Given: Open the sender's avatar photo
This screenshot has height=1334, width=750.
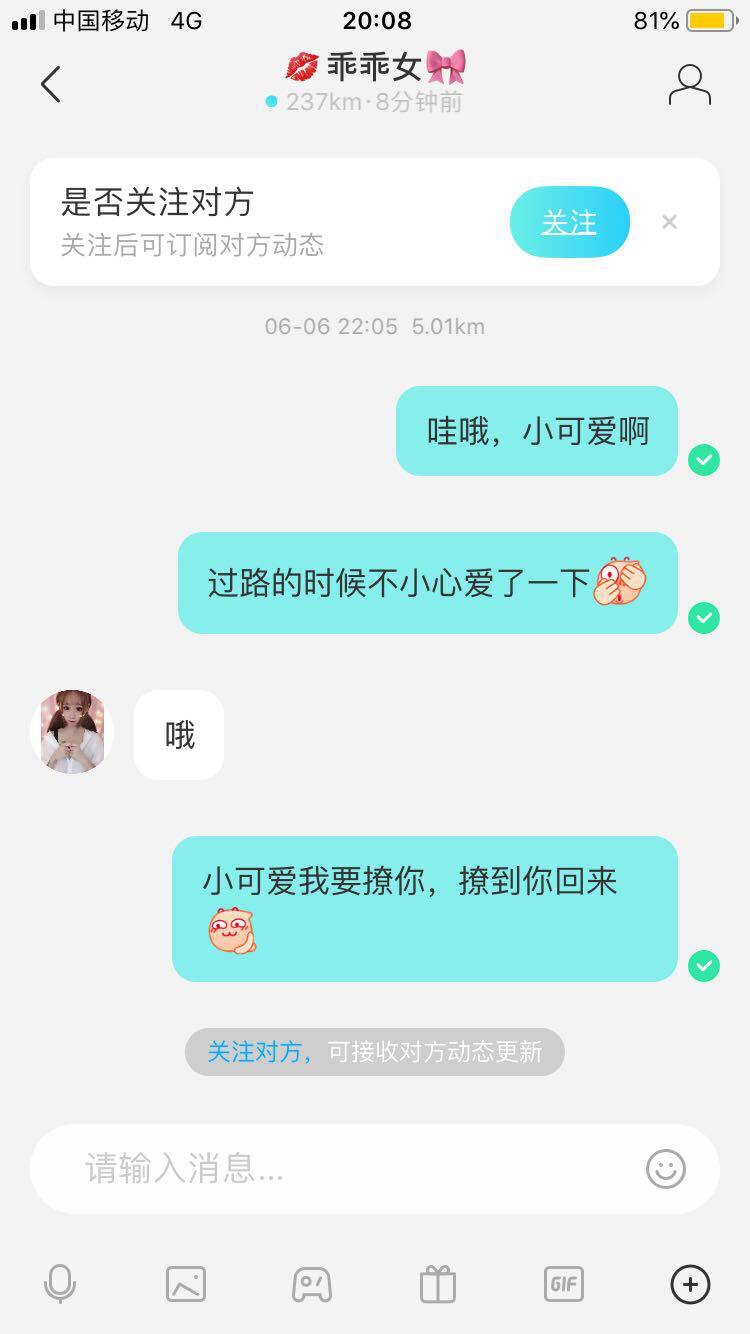Looking at the screenshot, I should (x=72, y=731).
